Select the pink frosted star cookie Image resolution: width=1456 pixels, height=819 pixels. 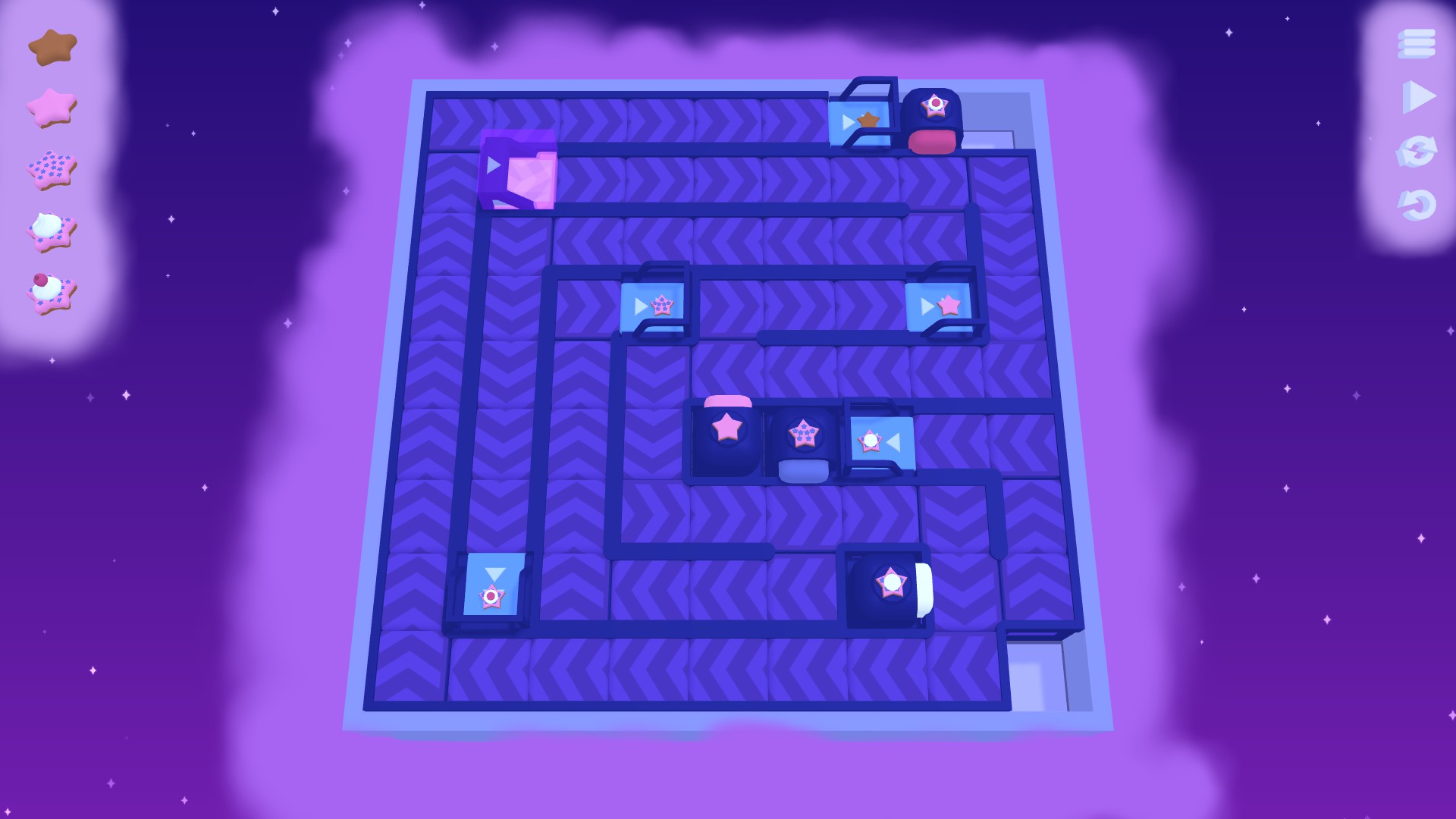click(52, 108)
